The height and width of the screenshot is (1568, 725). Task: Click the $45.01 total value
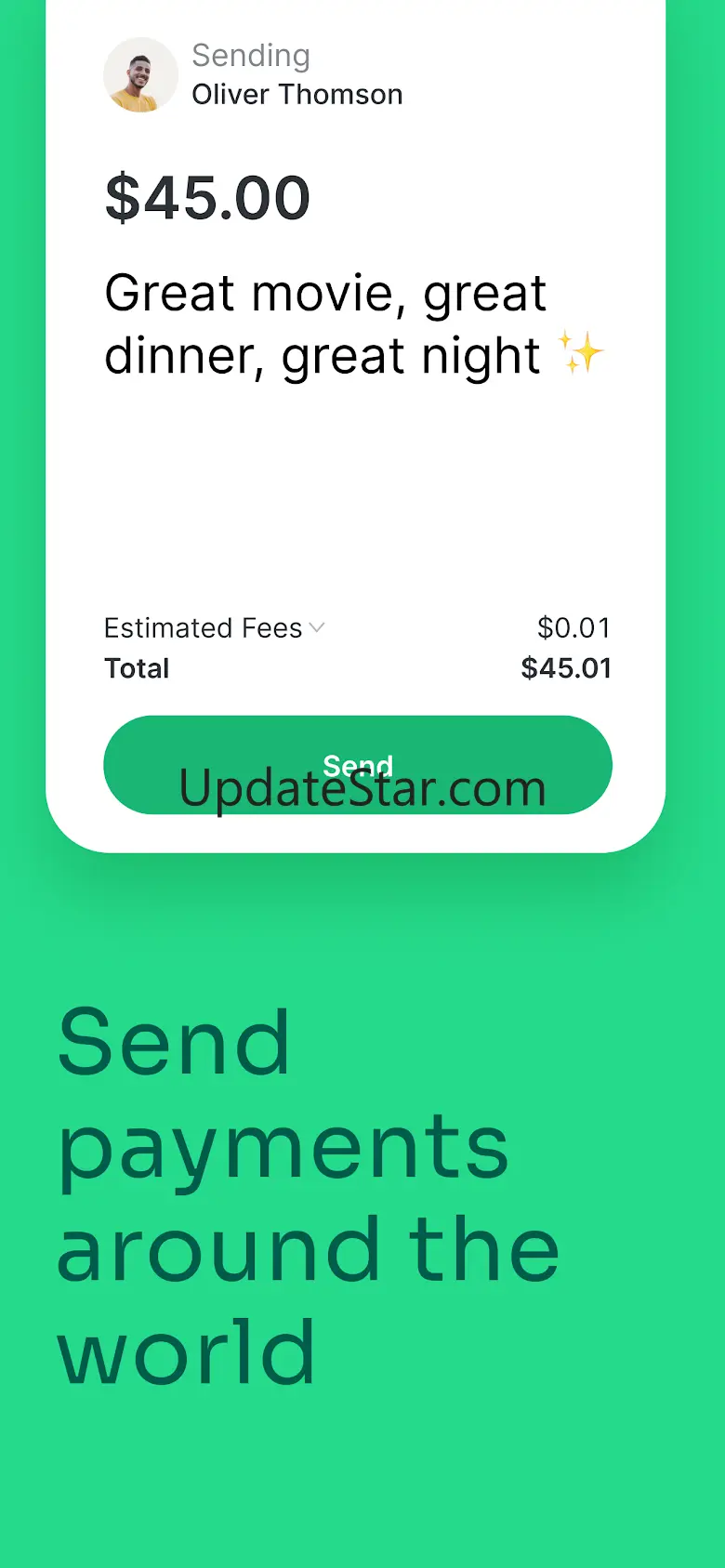coord(565,667)
